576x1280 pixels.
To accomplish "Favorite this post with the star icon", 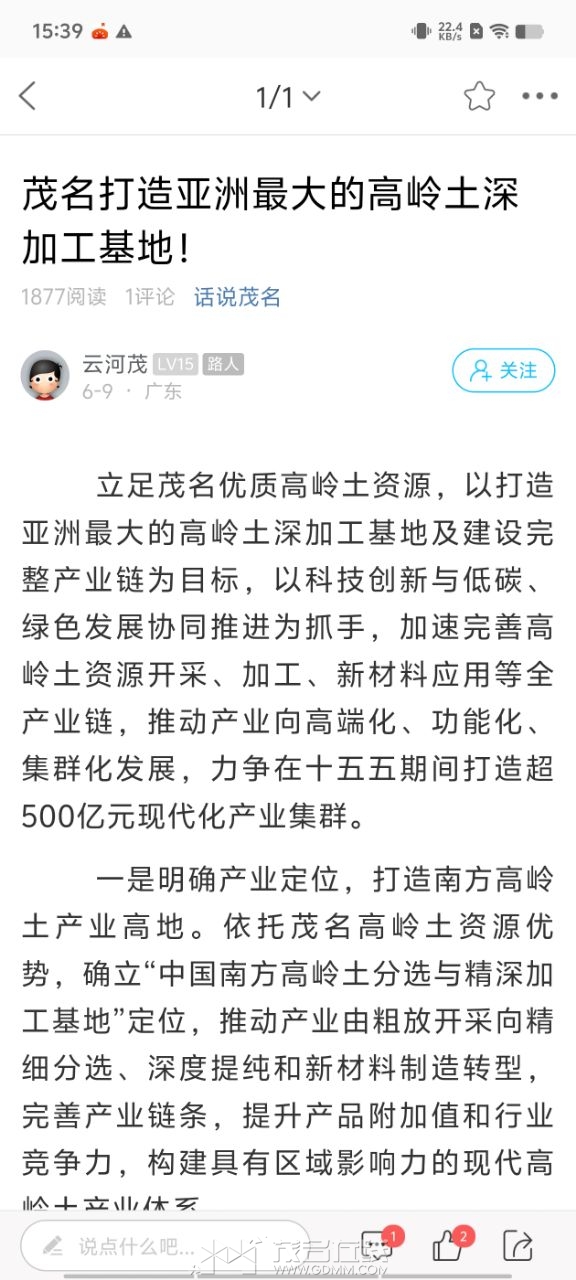I will pos(480,96).
